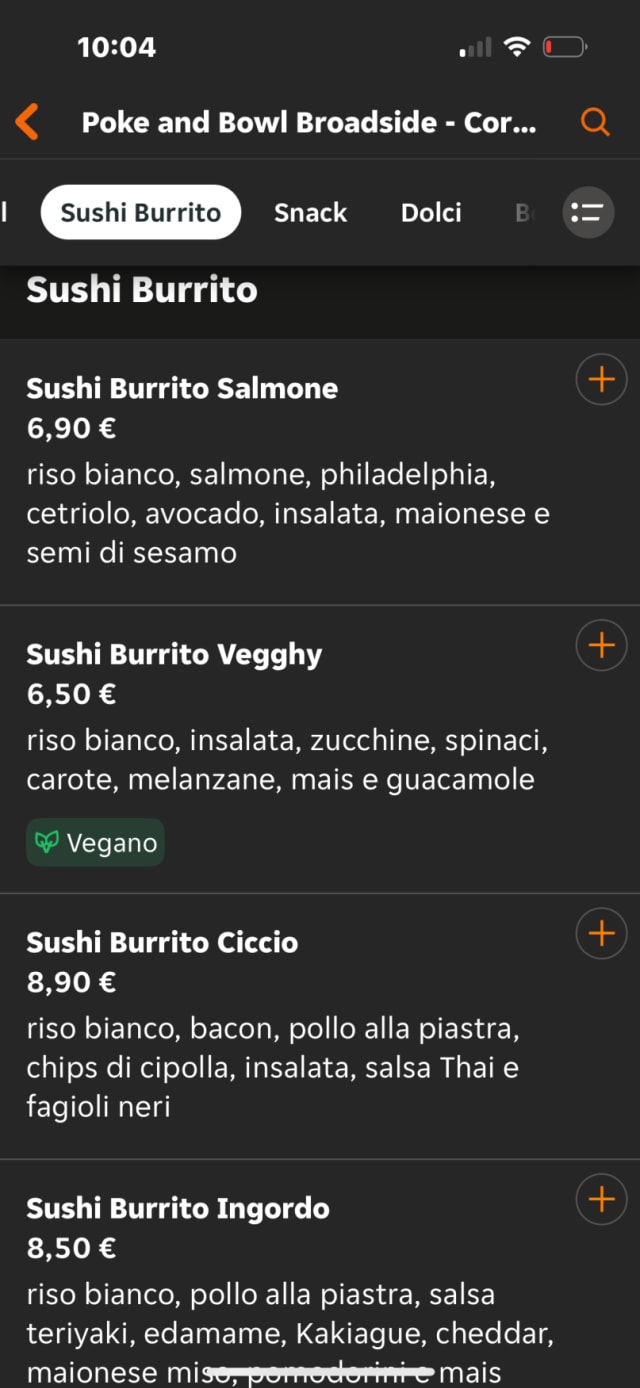Select the Sushi Burrito category tab

(x=141, y=212)
